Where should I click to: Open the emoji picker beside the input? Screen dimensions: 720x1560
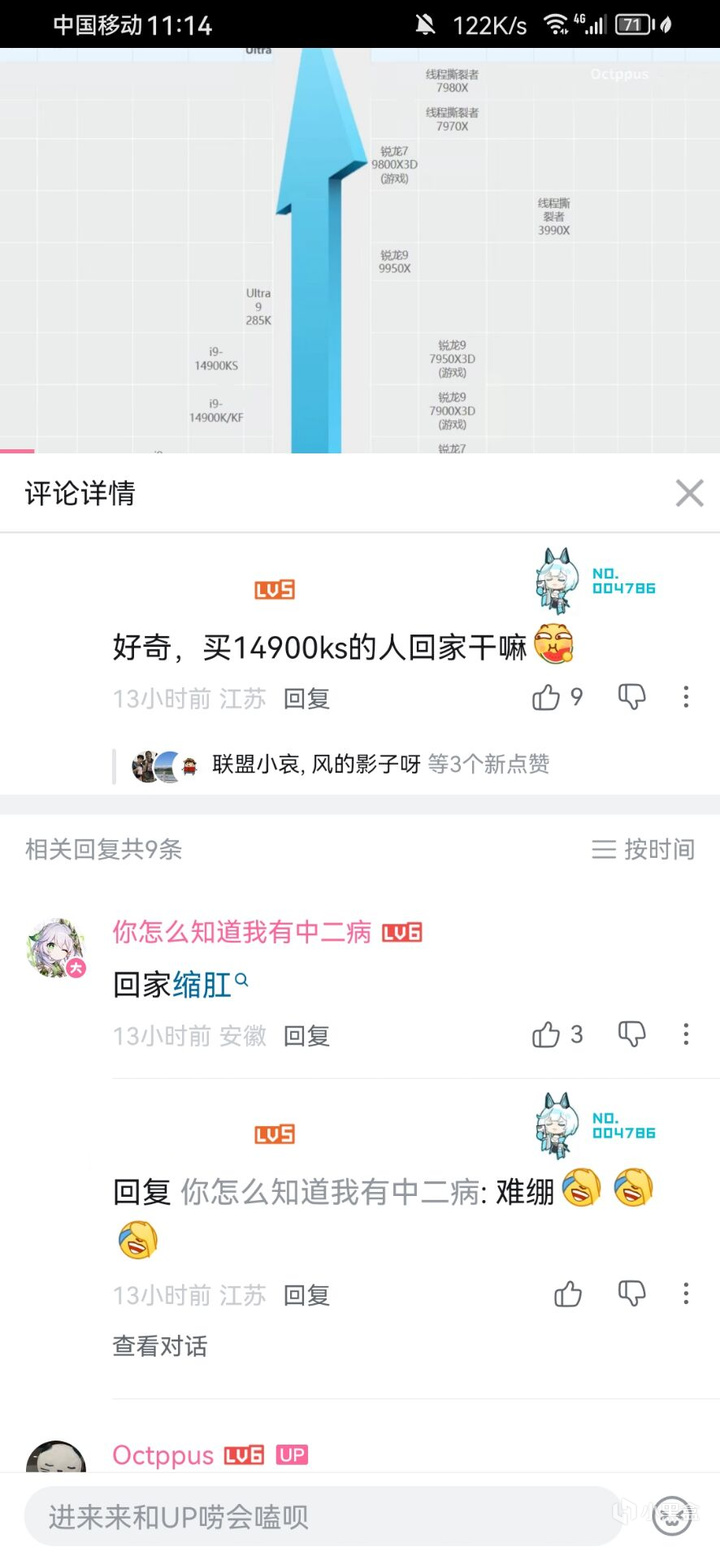point(670,1517)
